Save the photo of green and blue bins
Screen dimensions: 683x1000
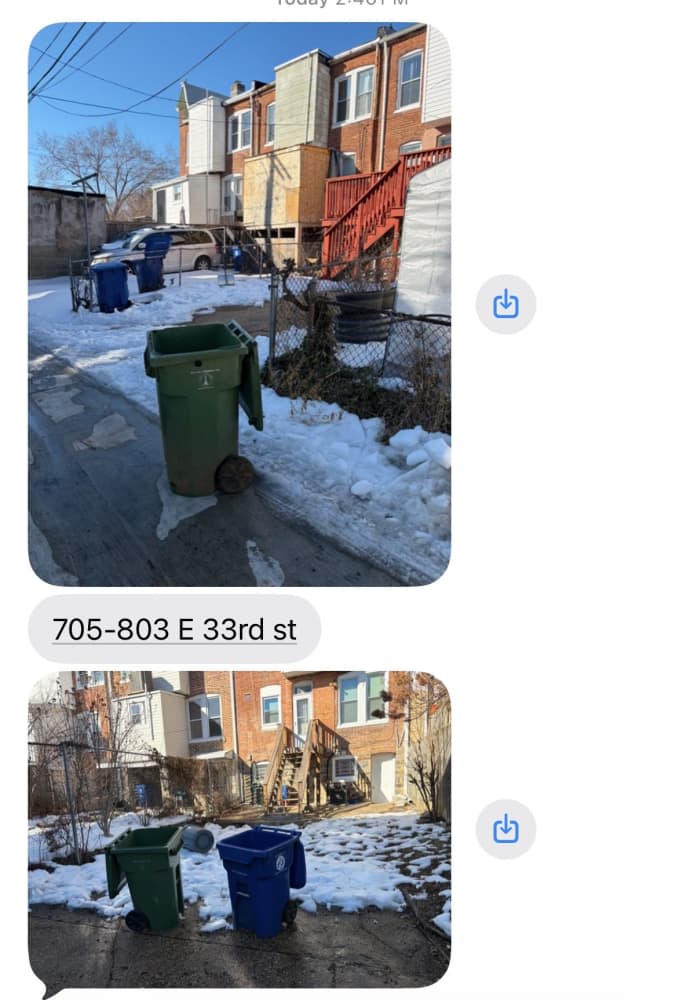click(x=506, y=829)
